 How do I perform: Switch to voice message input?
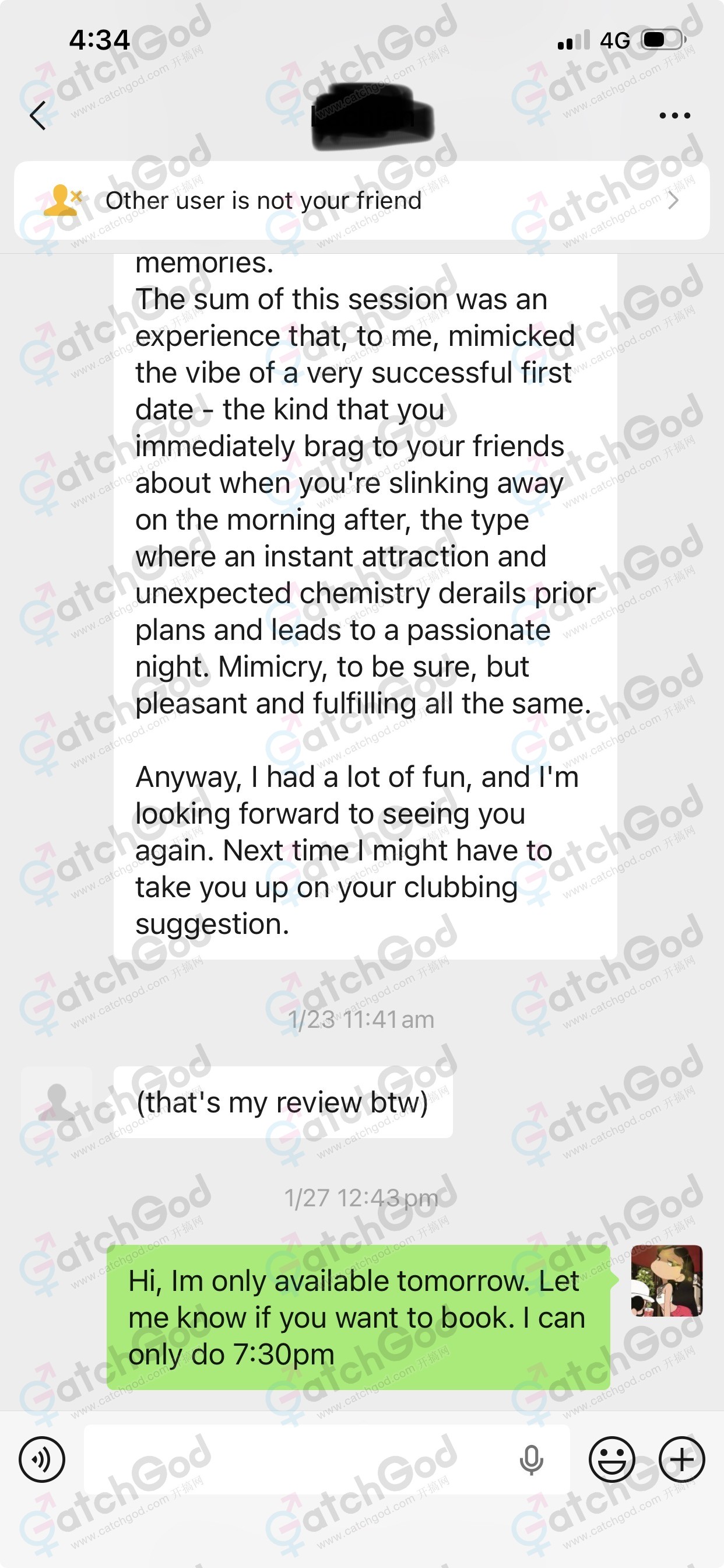(x=42, y=1459)
